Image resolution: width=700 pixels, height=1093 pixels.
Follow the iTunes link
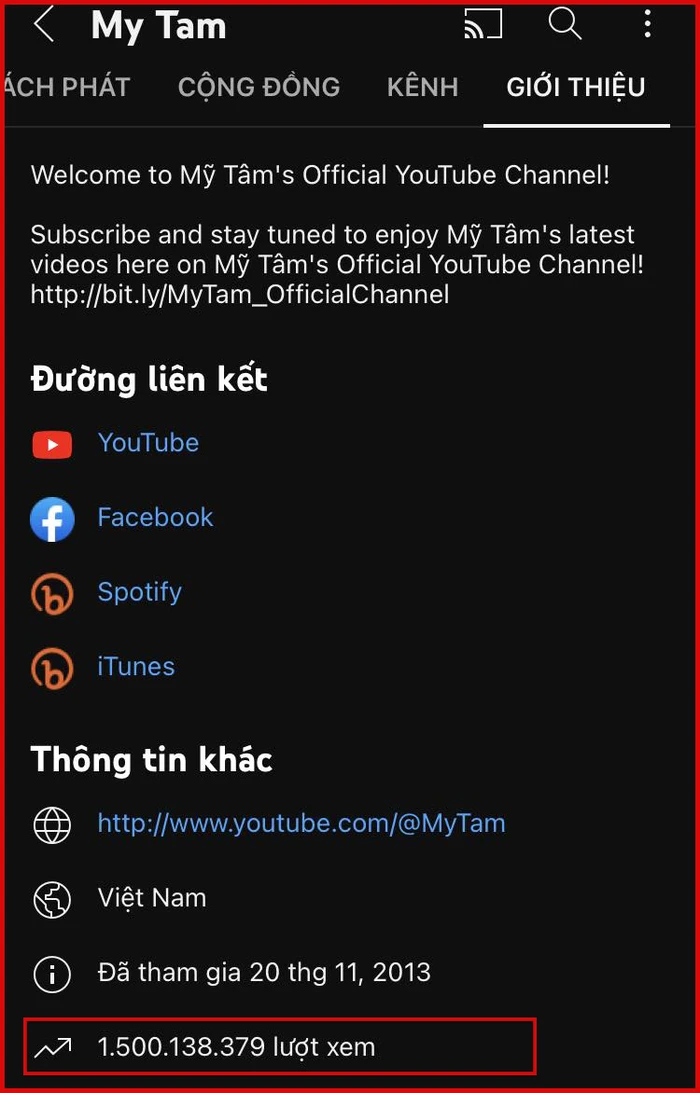click(136, 666)
